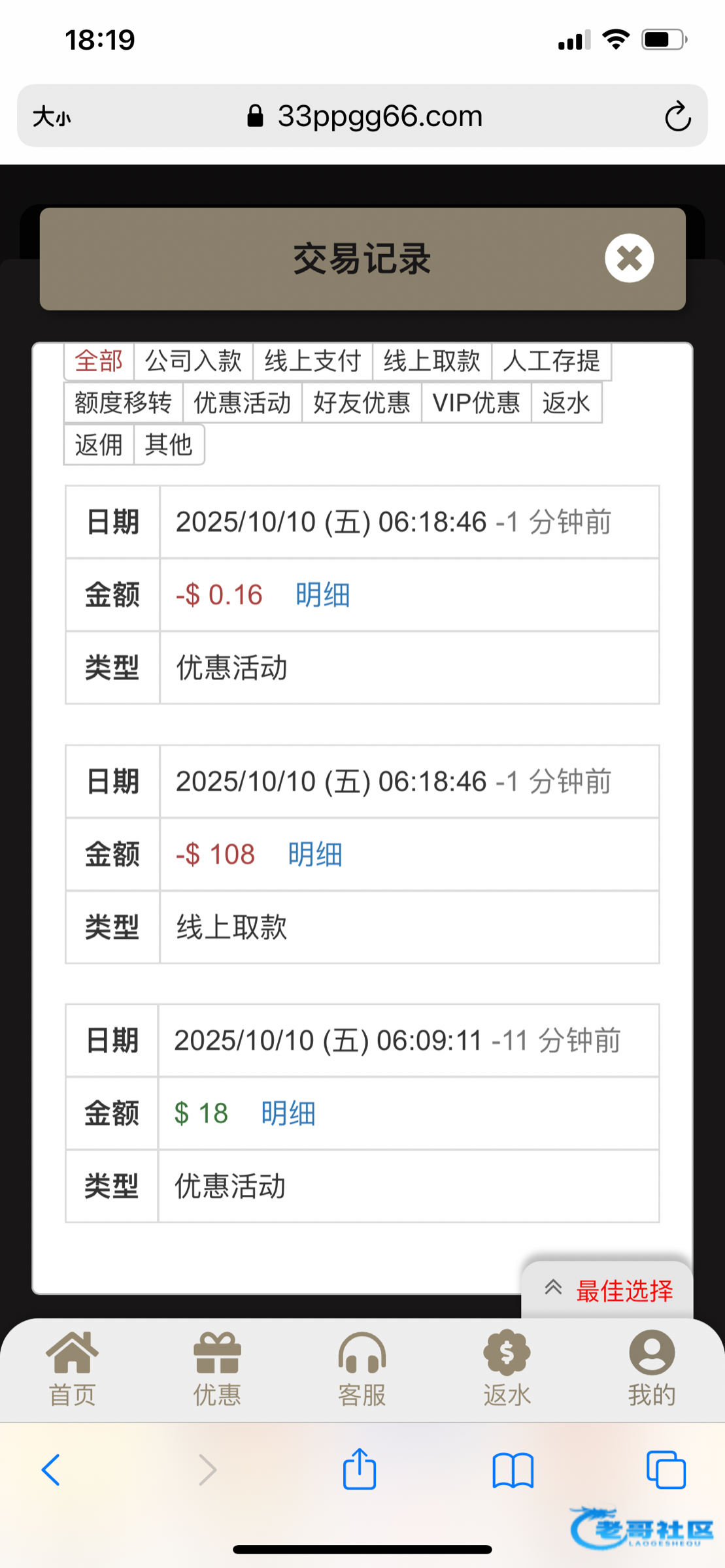The image size is (725, 1568).
Task: Open the 我的 profile tab
Action: pyautogui.click(x=651, y=1369)
